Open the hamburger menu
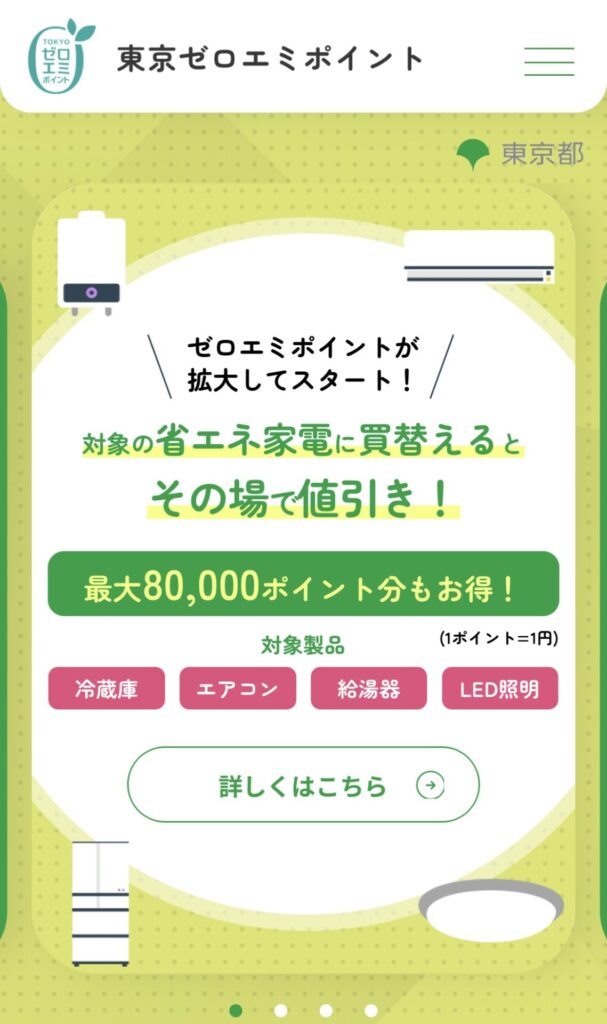The image size is (607, 1024). [x=549, y=61]
